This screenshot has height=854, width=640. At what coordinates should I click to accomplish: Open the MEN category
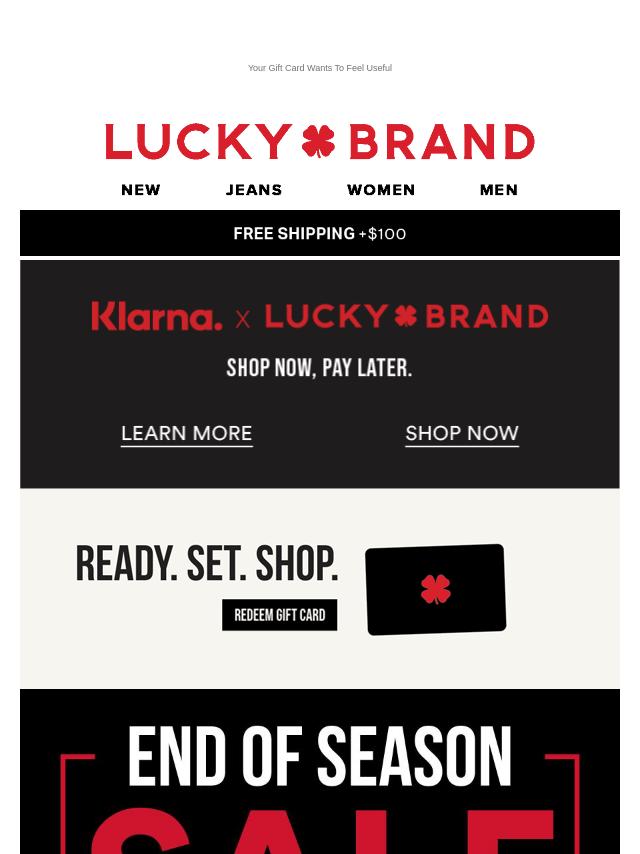(498, 190)
